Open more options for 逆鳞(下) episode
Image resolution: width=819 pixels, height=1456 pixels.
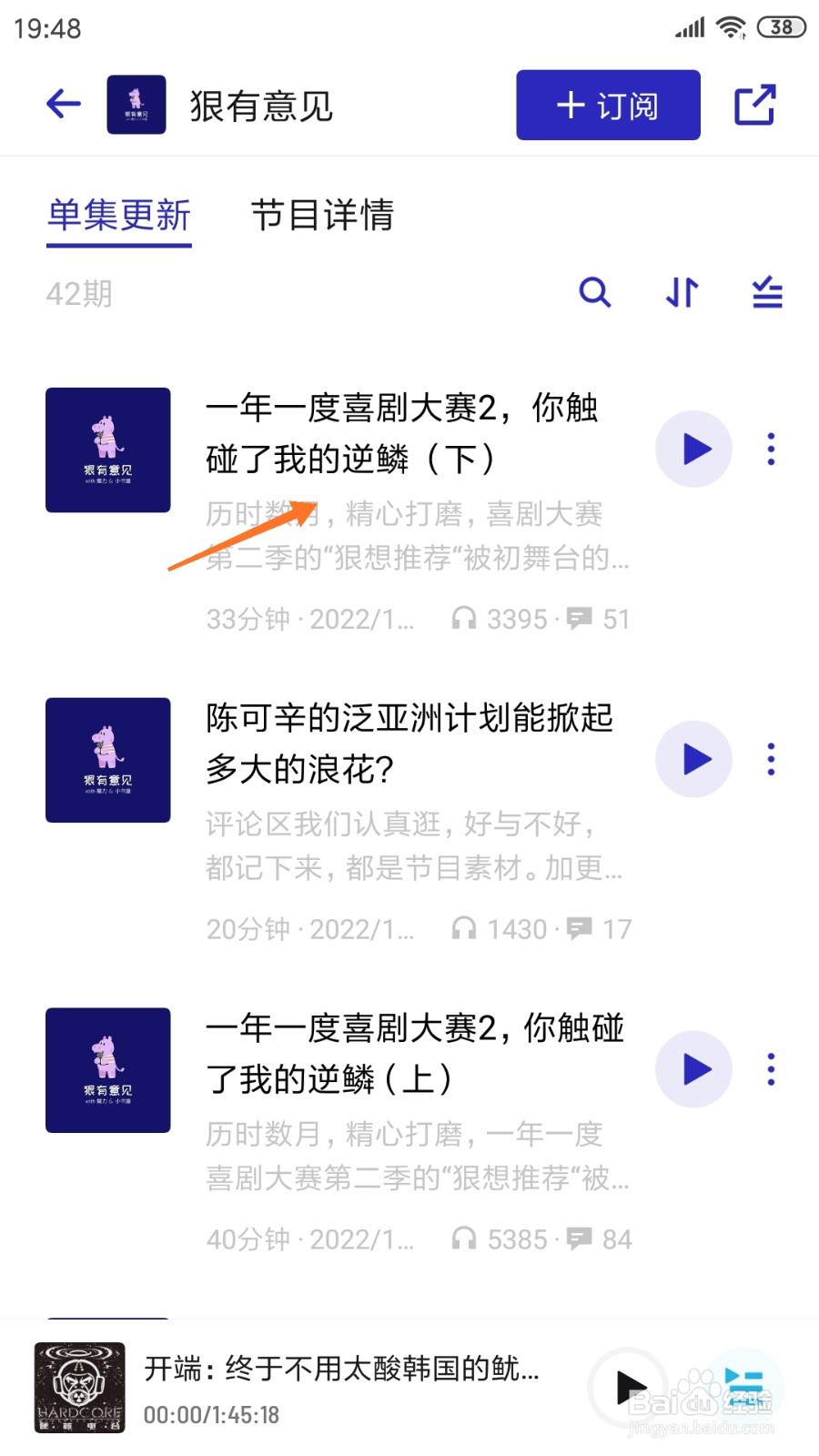771,449
